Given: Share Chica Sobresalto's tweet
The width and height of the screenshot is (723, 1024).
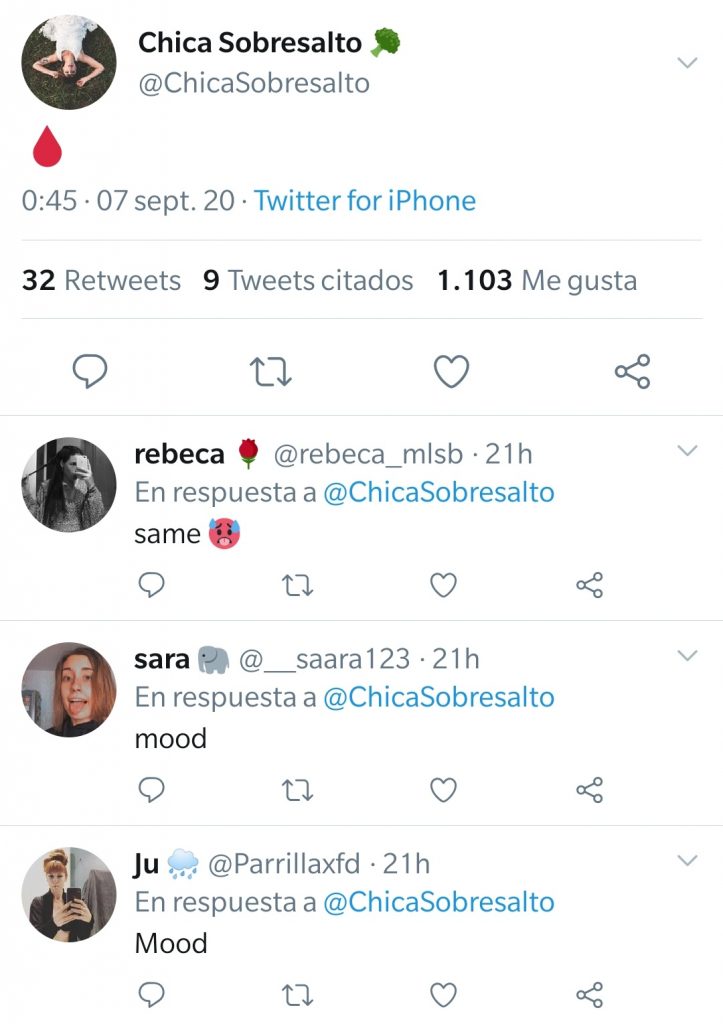Looking at the screenshot, I should click(632, 372).
